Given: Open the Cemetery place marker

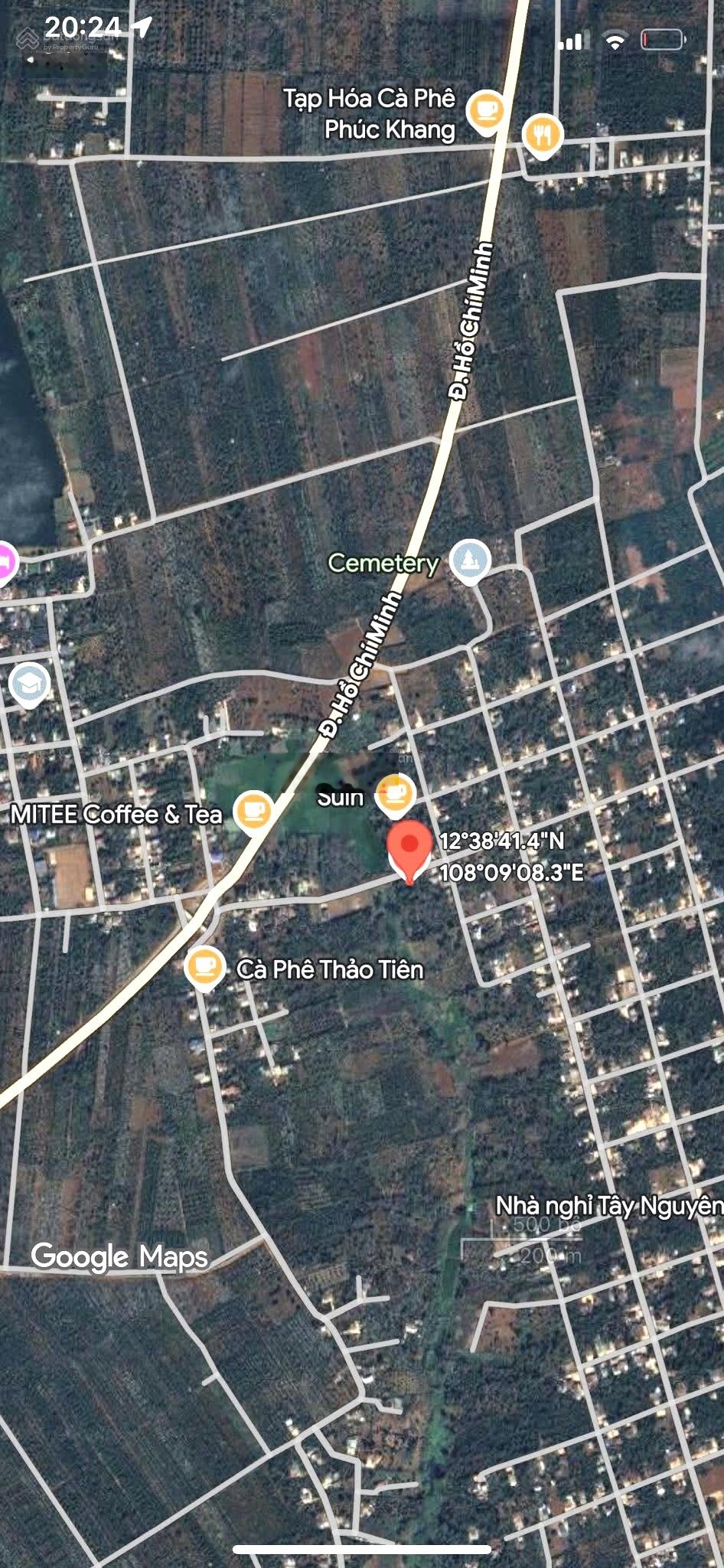Looking at the screenshot, I should point(469,560).
